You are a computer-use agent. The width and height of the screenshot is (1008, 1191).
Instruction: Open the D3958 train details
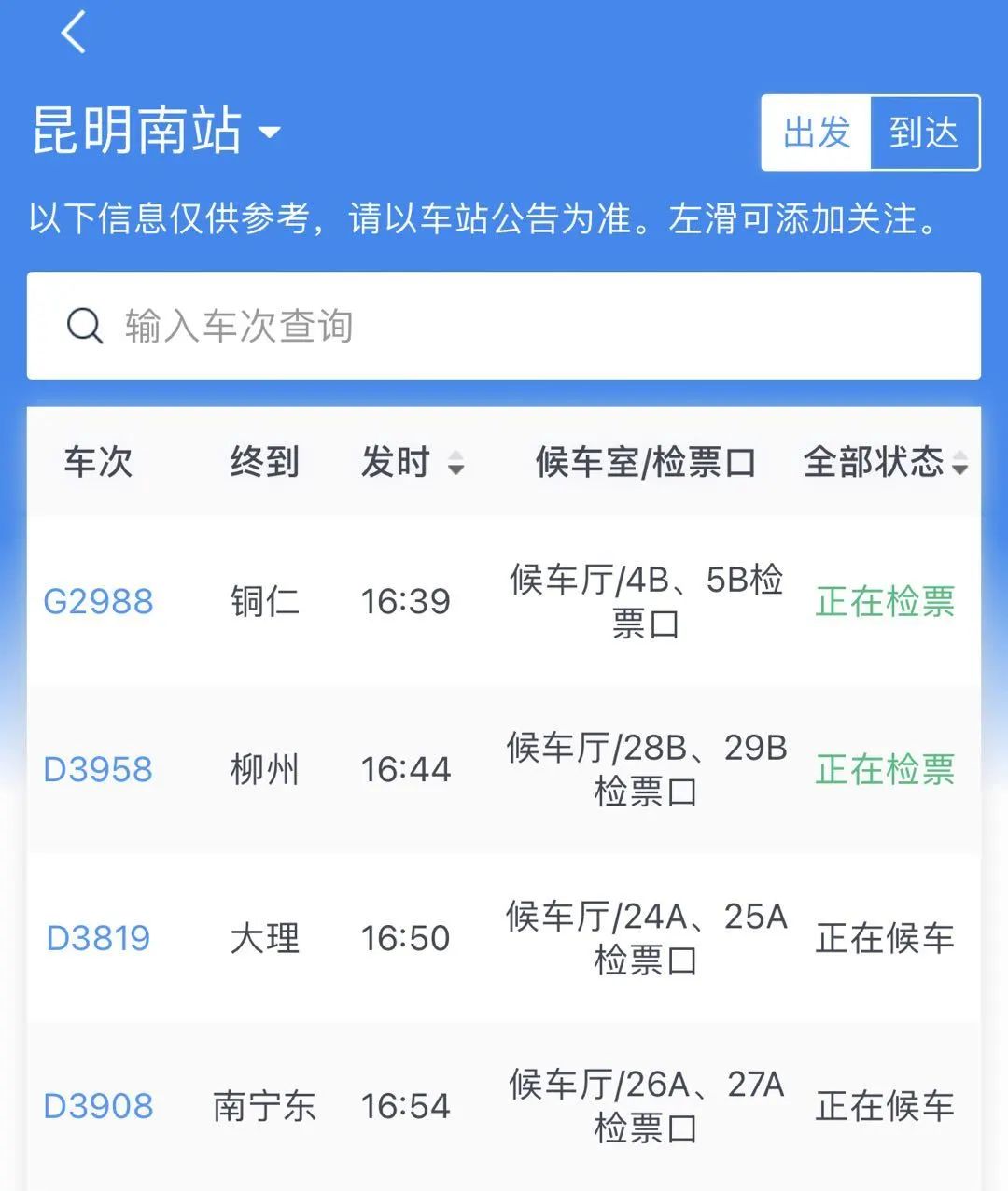pos(99,769)
